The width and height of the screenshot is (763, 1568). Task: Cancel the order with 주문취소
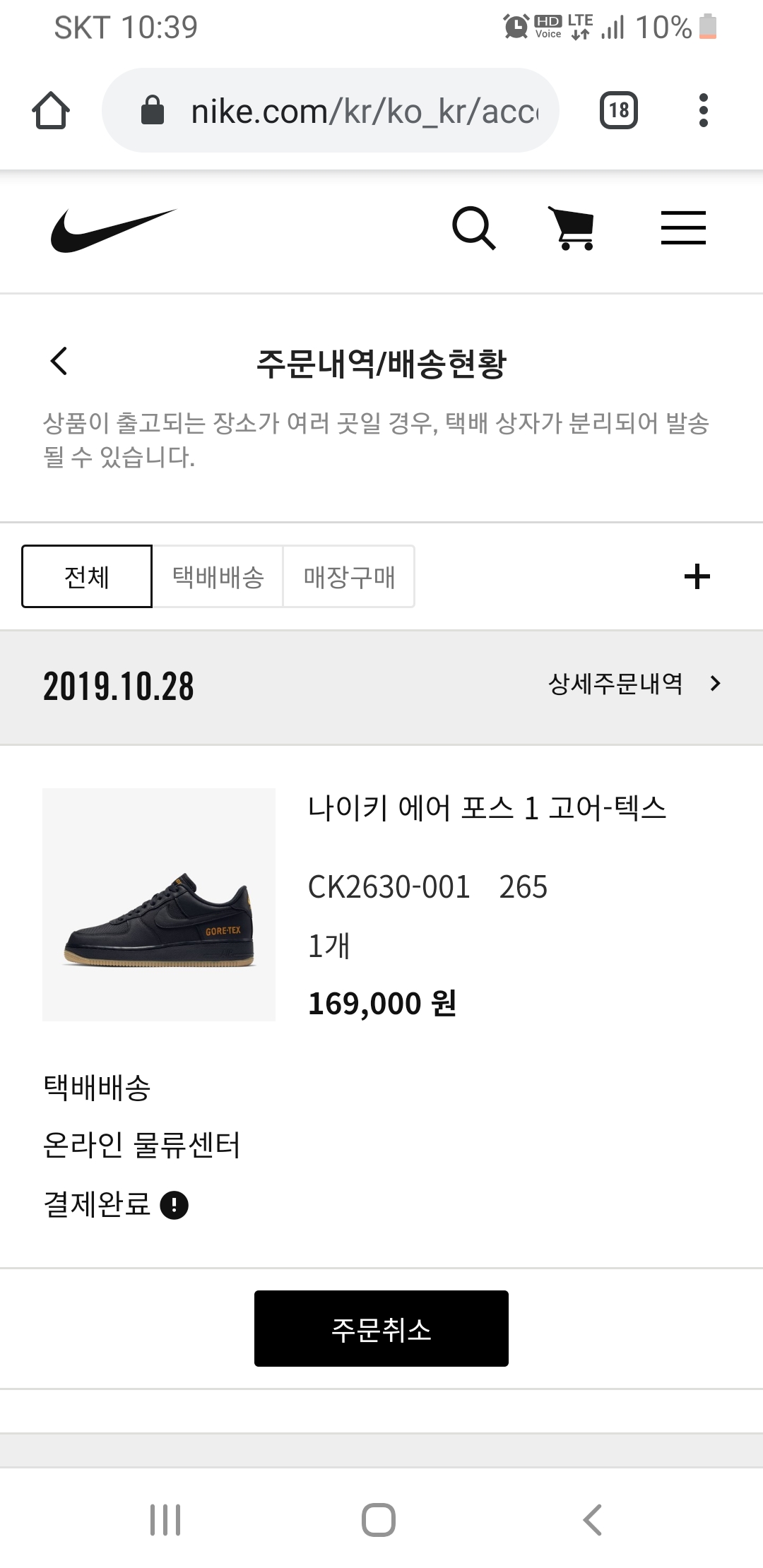click(x=381, y=1329)
